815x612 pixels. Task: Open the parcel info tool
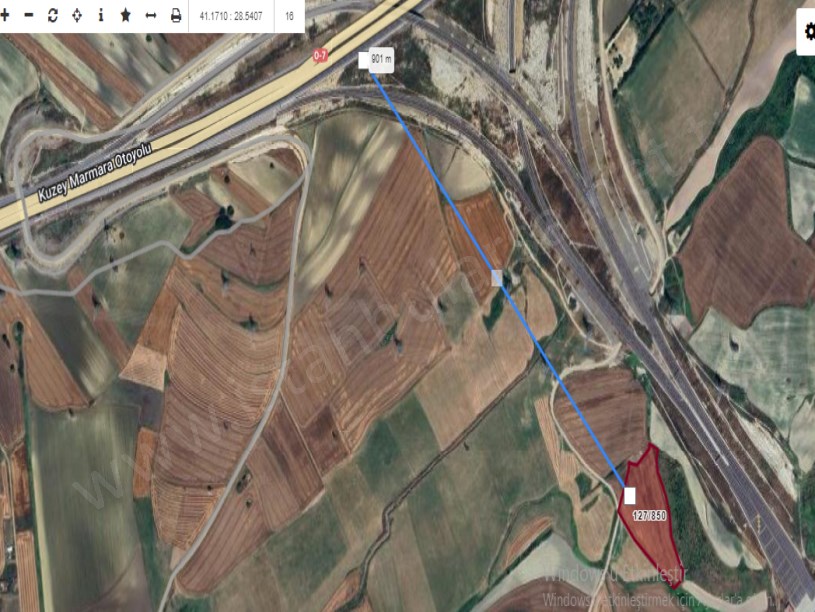pyautogui.click(x=100, y=16)
